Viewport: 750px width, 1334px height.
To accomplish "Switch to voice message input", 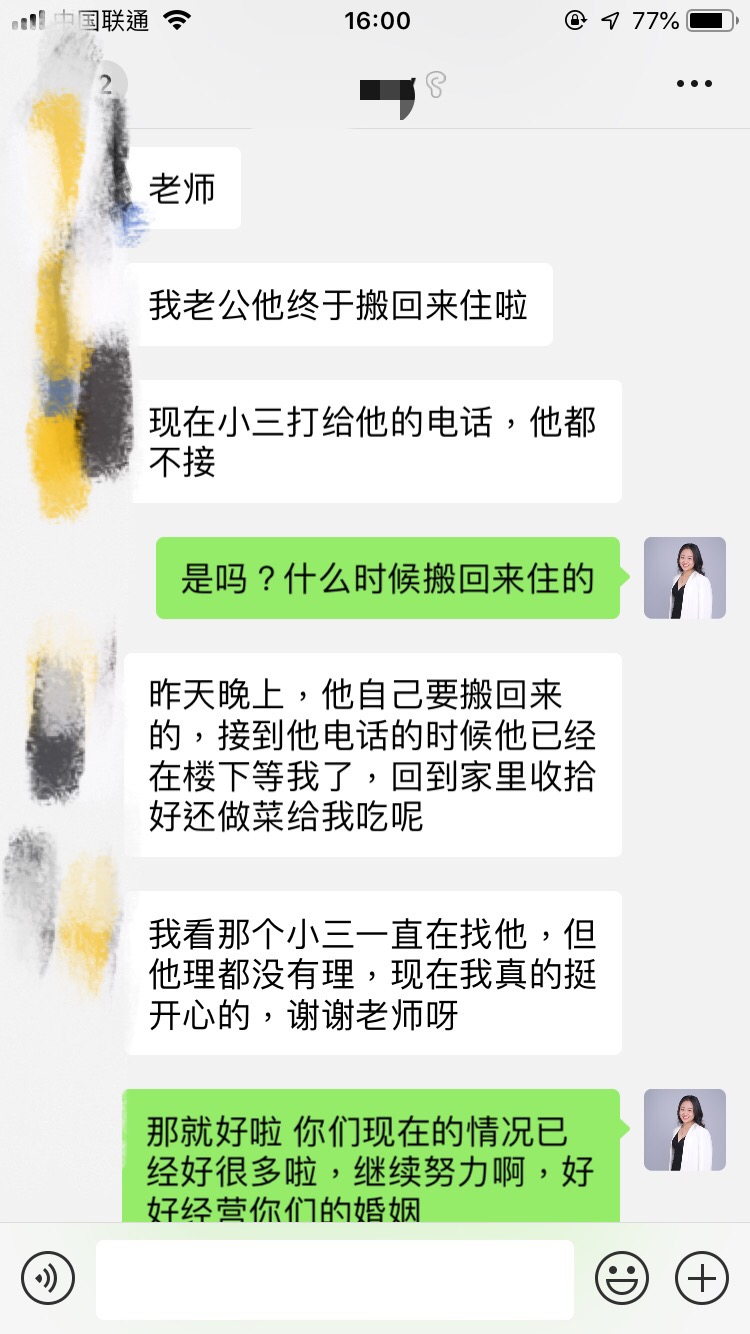I will 48,1278.
